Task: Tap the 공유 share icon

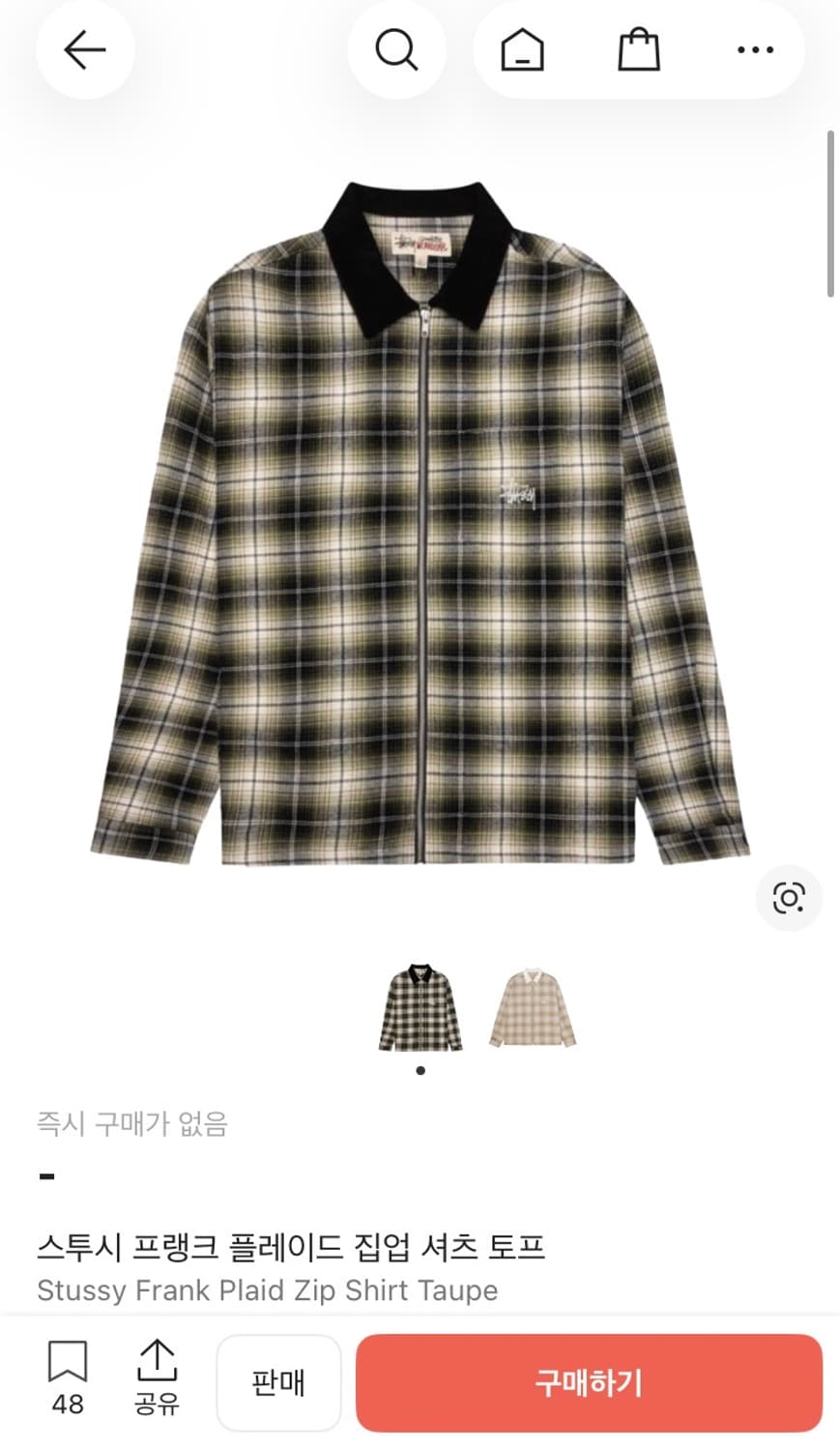Action: tap(158, 1380)
